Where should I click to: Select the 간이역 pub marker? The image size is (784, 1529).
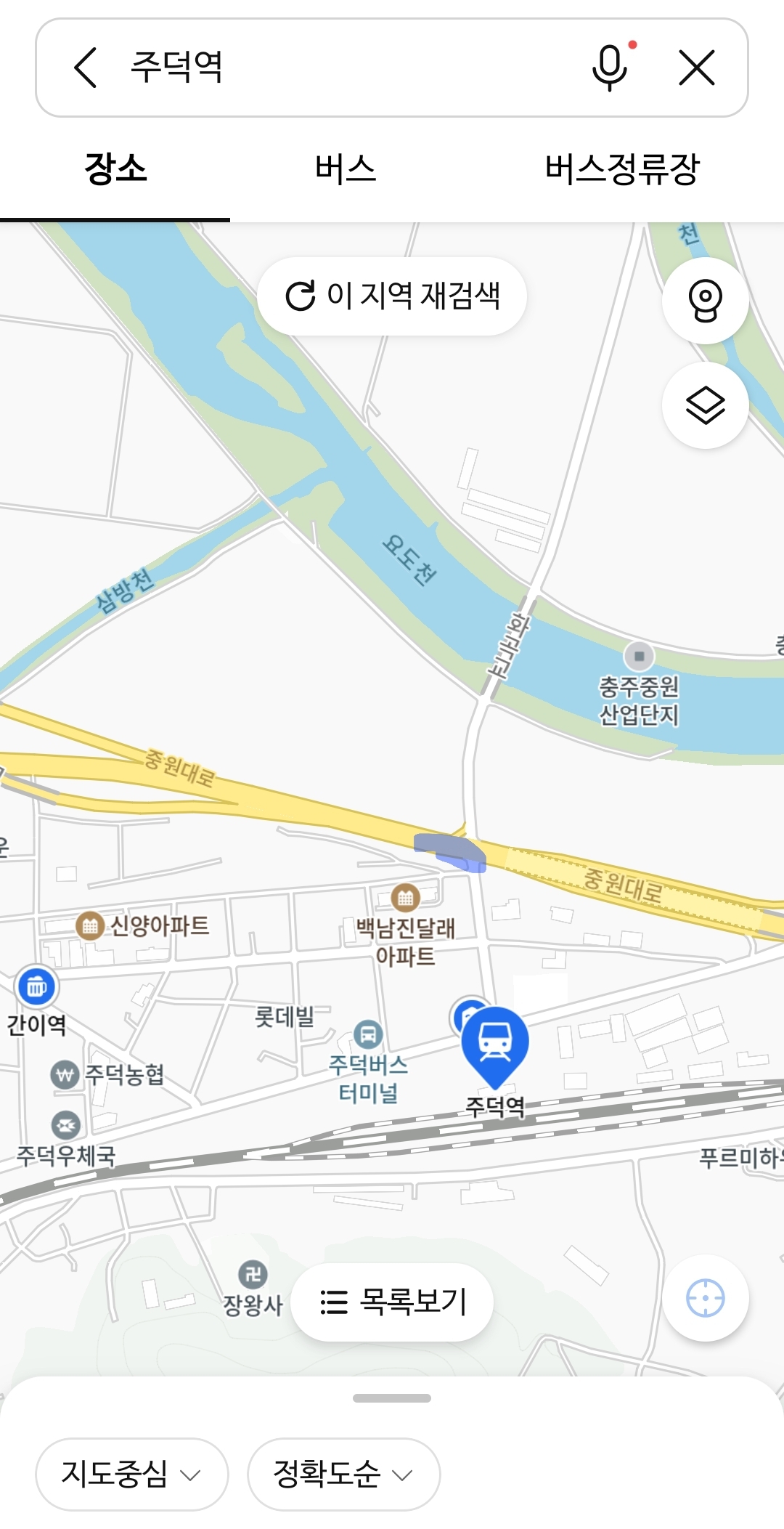click(x=36, y=986)
